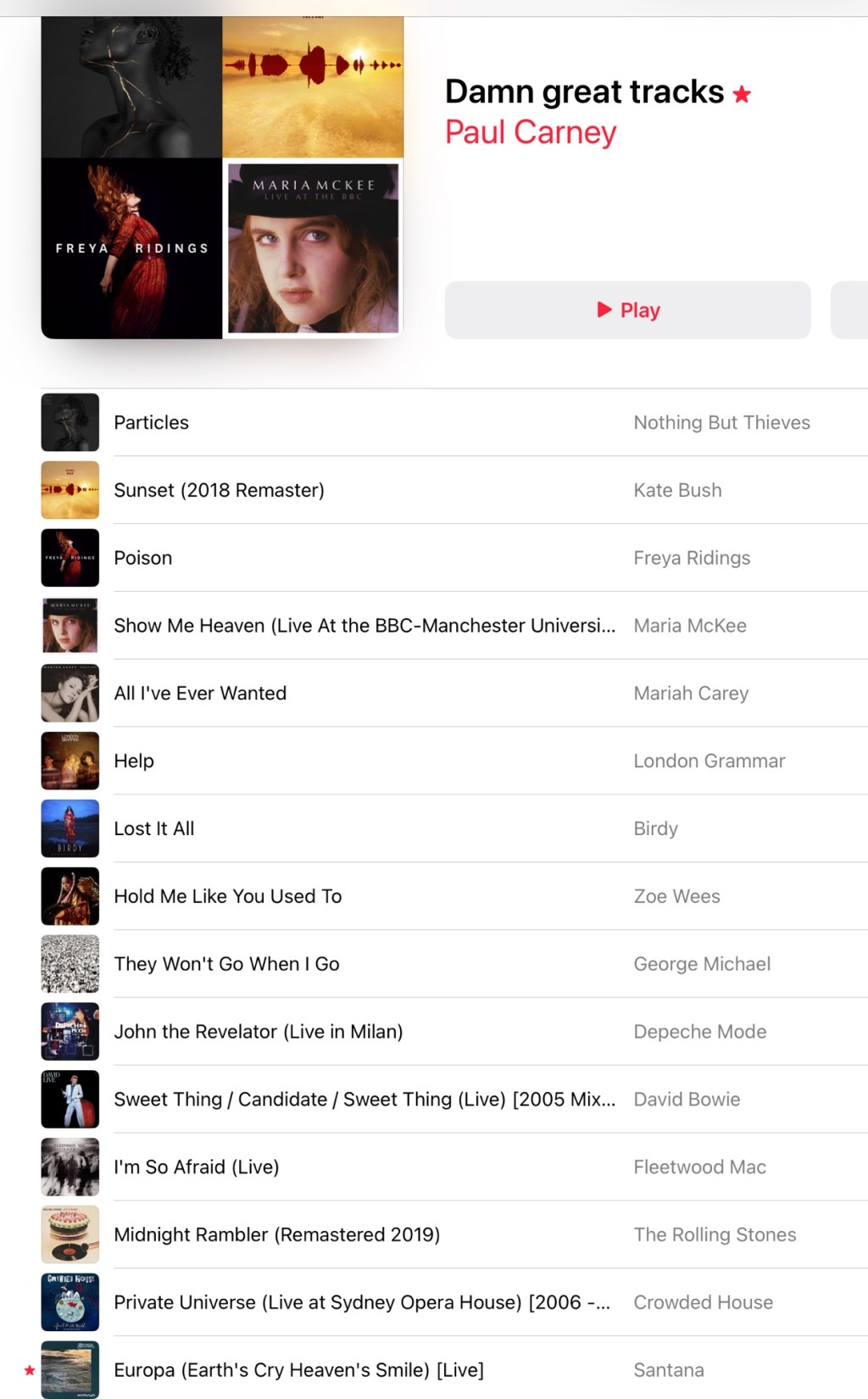Click the Birdy album art beside Lost It All
This screenshot has width=868, height=1399.
click(x=70, y=828)
